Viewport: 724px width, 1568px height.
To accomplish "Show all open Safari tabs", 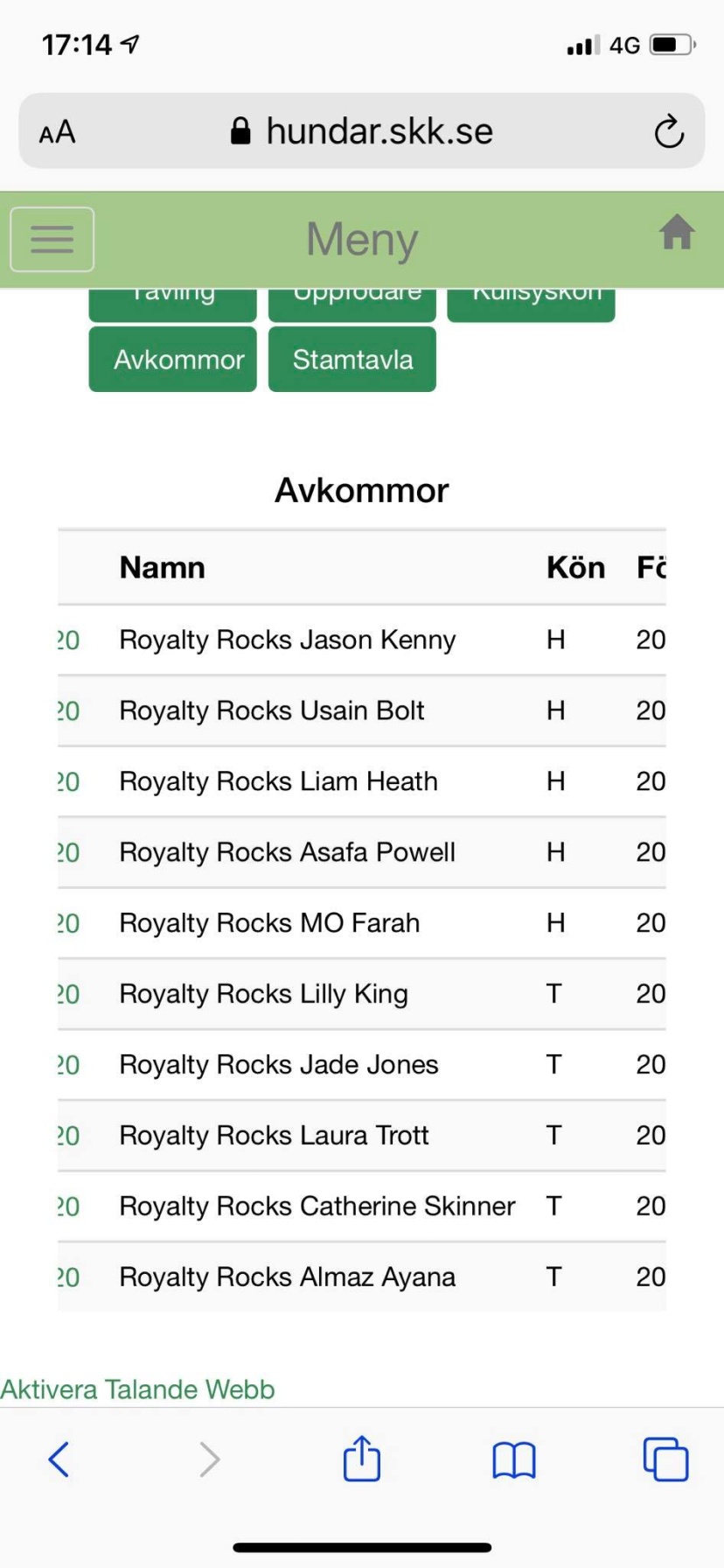I will 666,1459.
